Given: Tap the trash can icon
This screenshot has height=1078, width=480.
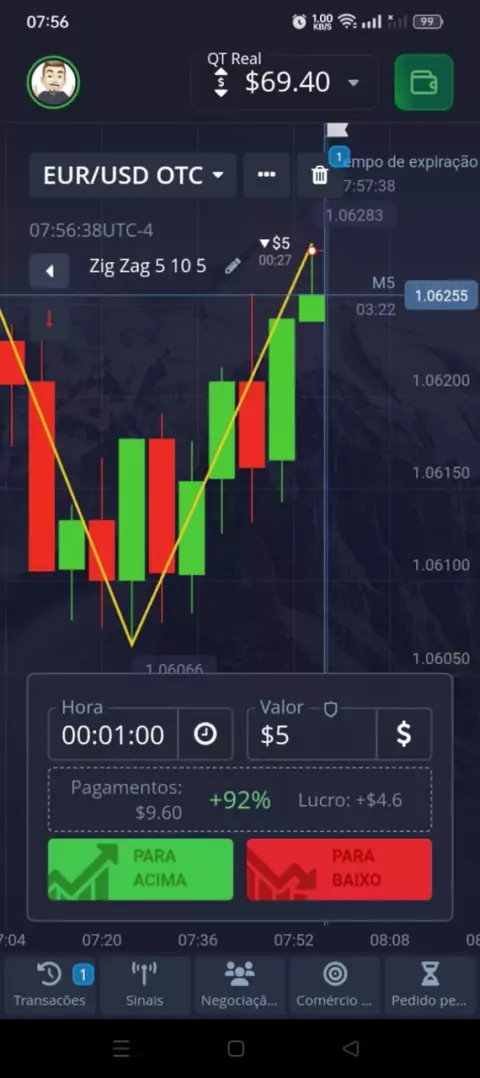Looking at the screenshot, I should click(x=320, y=175).
